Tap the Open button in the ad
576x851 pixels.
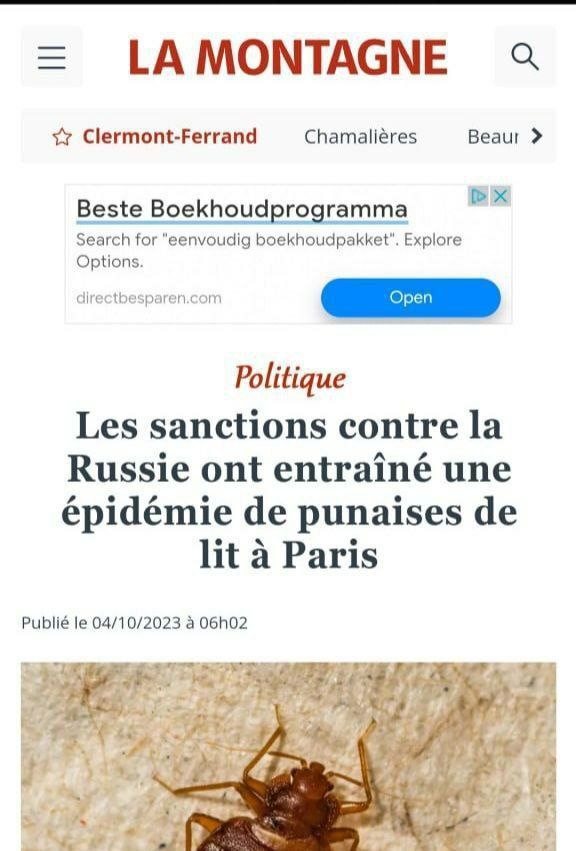point(410,297)
